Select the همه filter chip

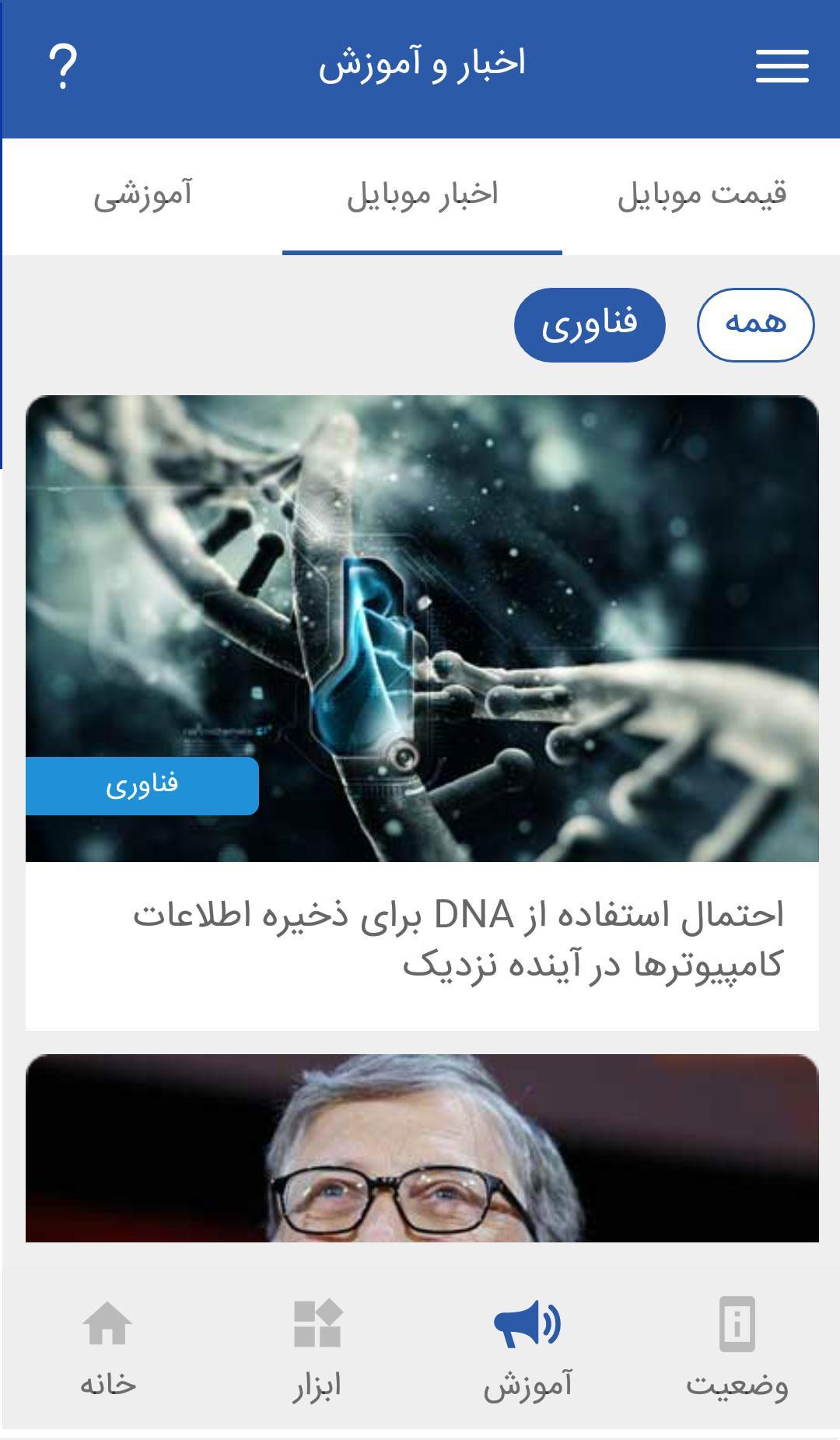pyautogui.click(x=755, y=324)
